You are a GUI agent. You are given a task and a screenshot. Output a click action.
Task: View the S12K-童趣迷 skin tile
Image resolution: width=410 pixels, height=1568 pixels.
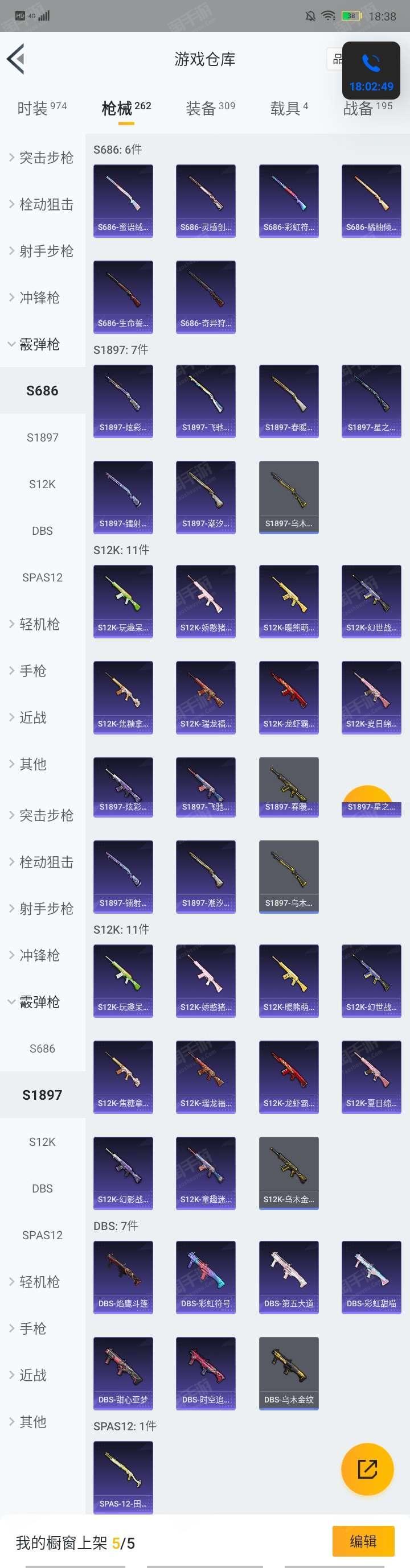click(206, 1173)
